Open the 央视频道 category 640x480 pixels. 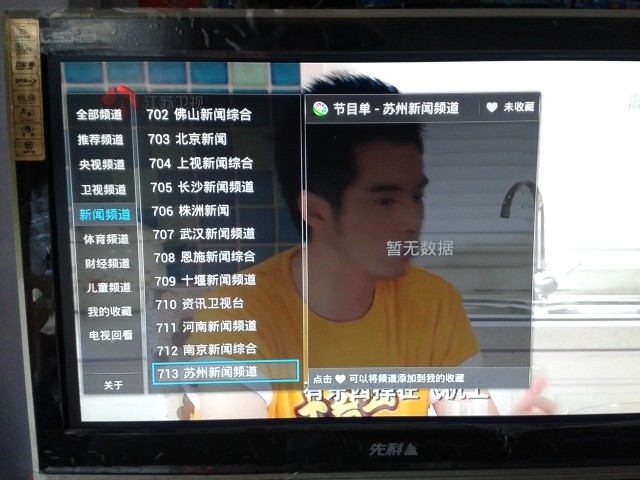click(102, 164)
